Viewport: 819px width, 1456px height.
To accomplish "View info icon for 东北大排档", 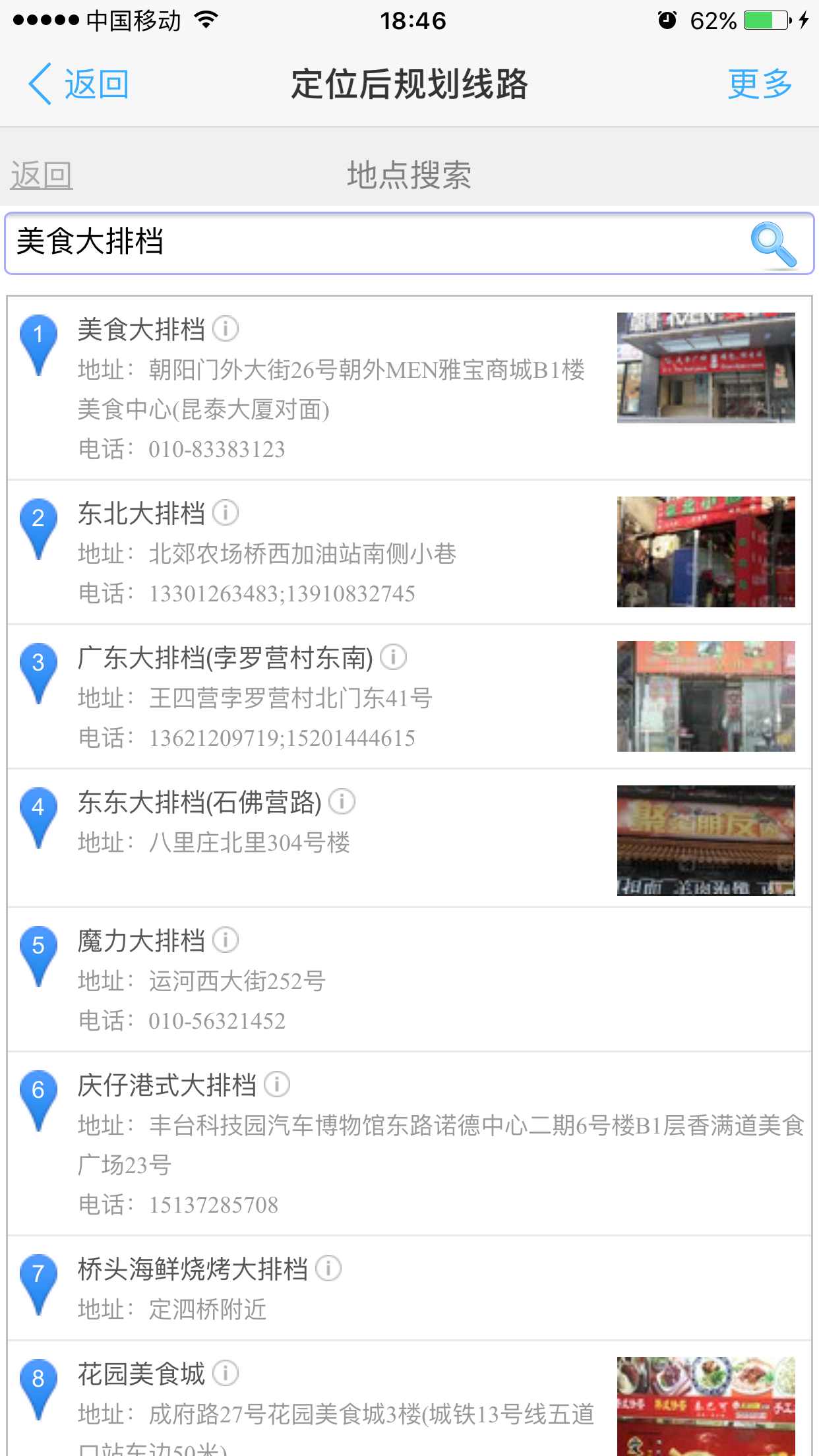I will pyautogui.click(x=226, y=512).
